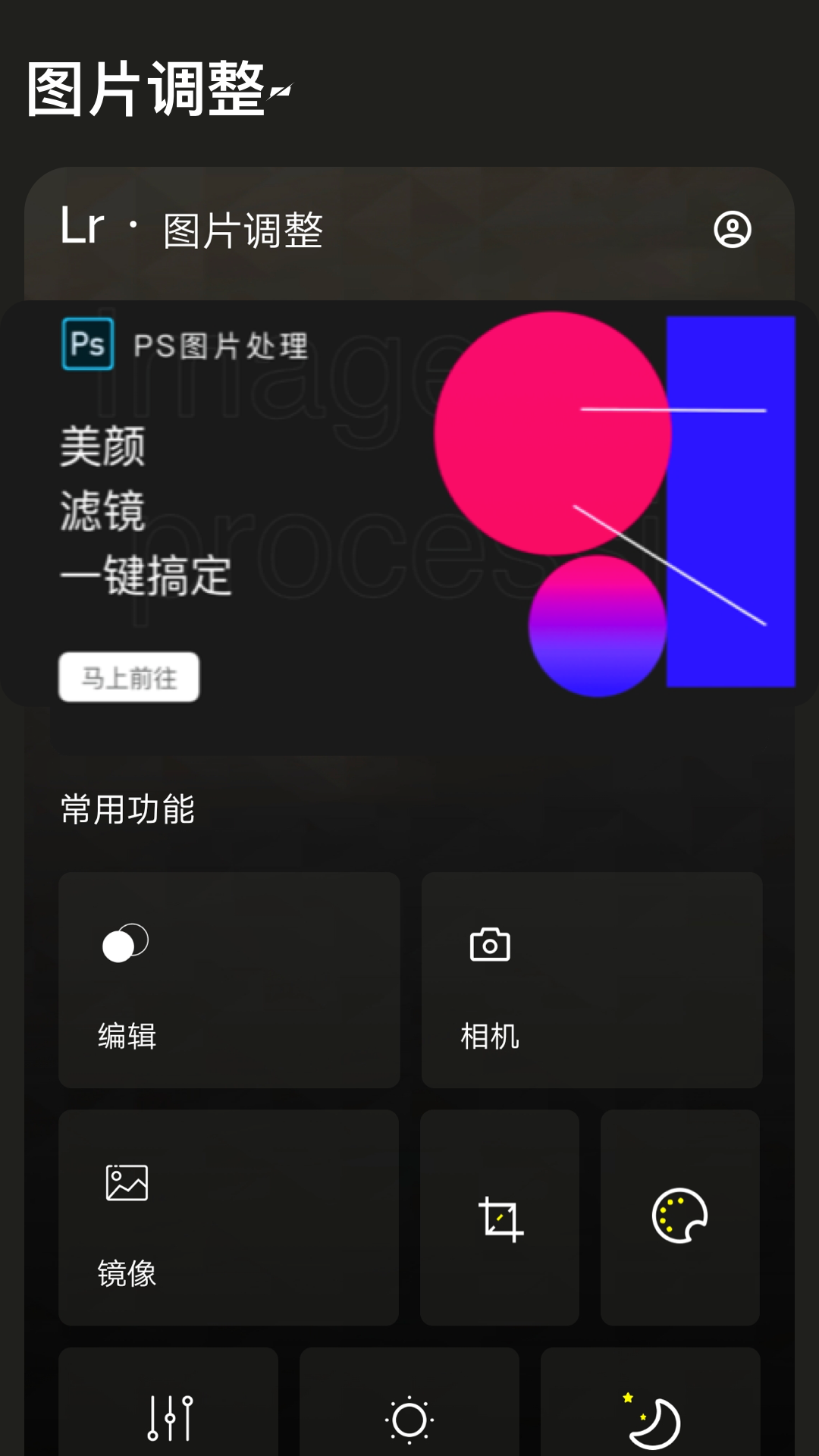The width and height of the screenshot is (819, 1456).
Task: Open the night mode moon tool
Action: click(x=654, y=1423)
